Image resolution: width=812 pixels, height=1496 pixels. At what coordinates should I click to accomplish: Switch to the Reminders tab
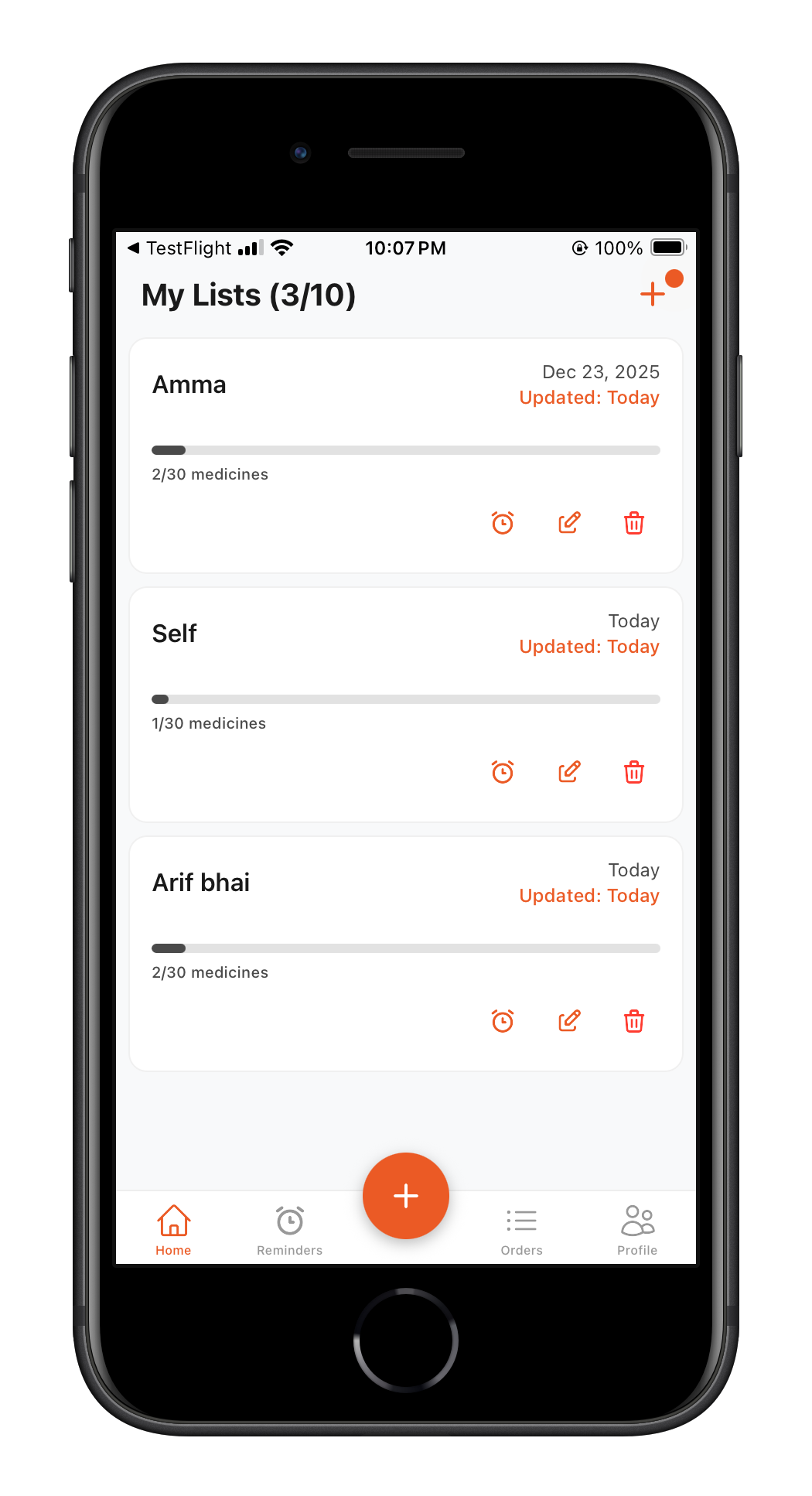pos(290,1230)
